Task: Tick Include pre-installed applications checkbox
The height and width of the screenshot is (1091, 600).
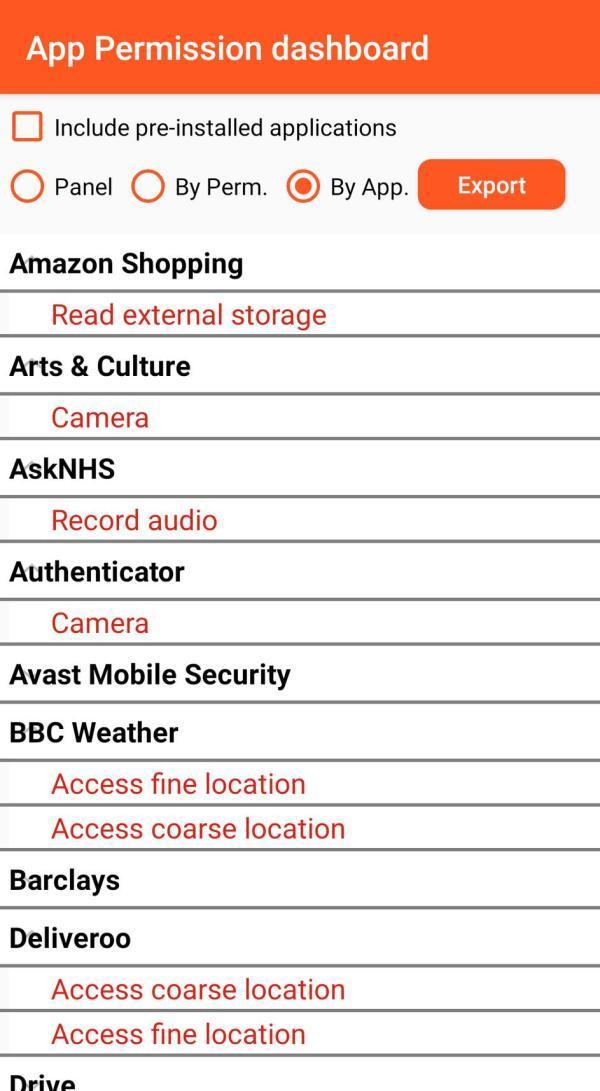Action: click(27, 127)
